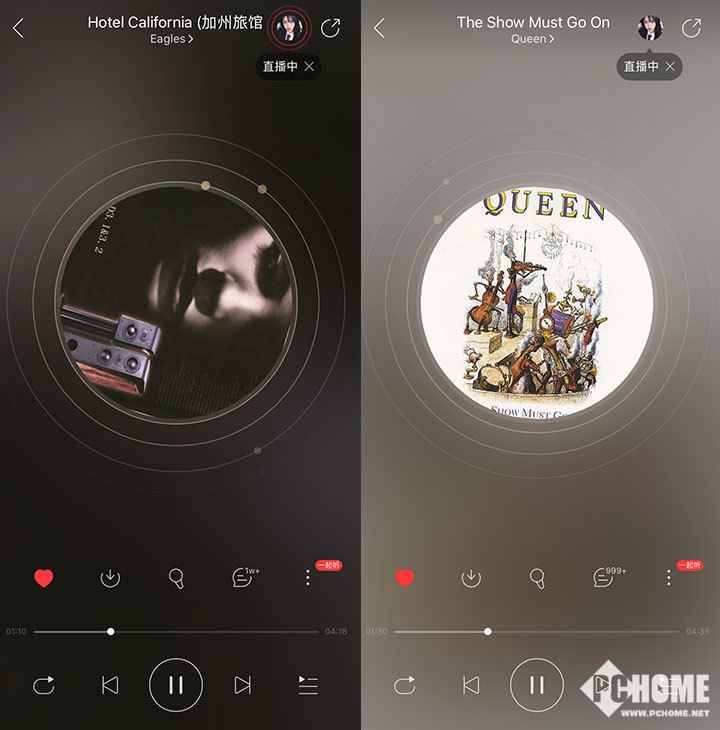This screenshot has height=730, width=720.
Task: Unlike Hotel California with the heart
Action: tap(43, 578)
